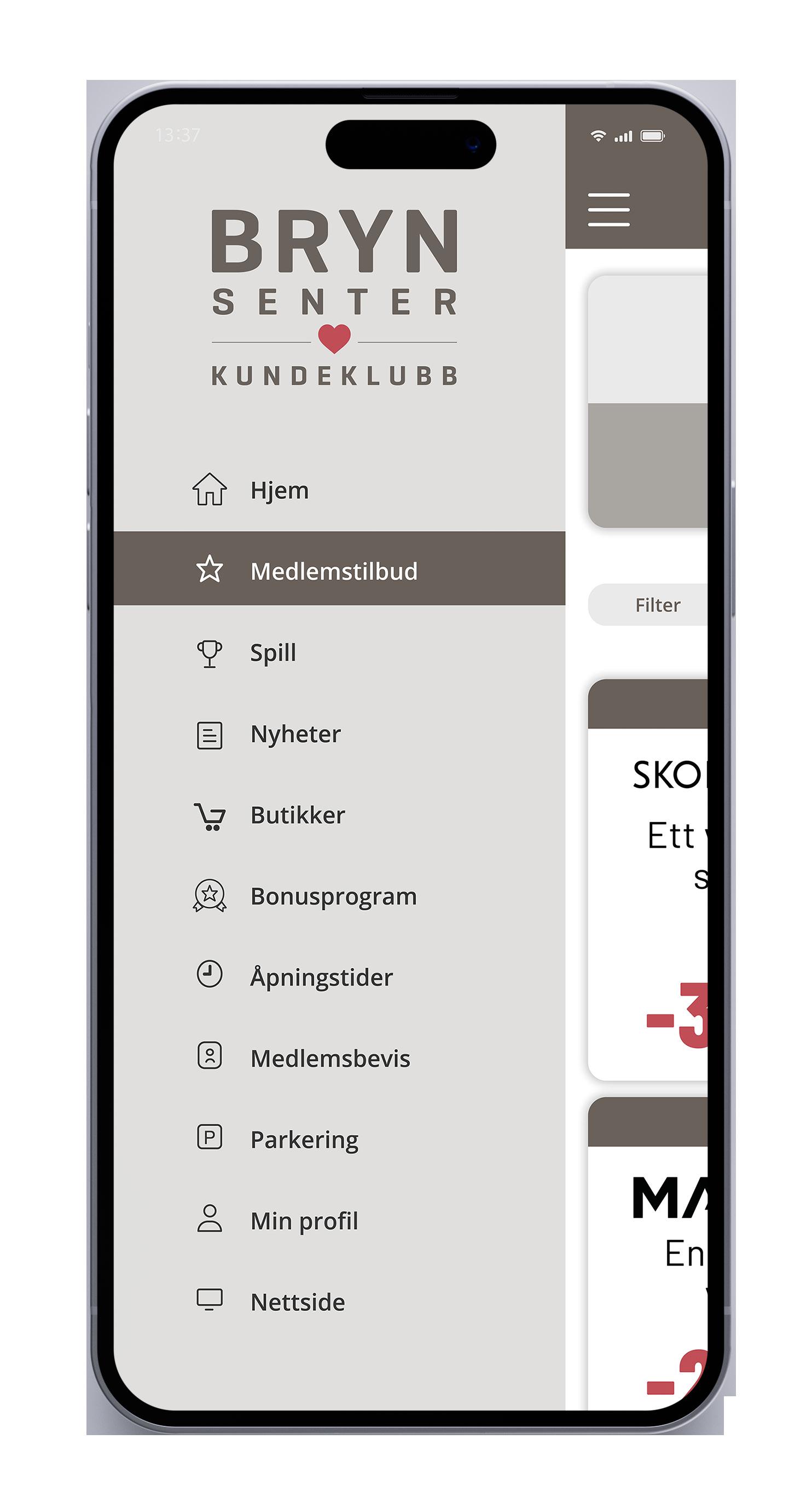The width and height of the screenshot is (812, 1503).
Task: View Åpningstider
Action: click(x=339, y=976)
